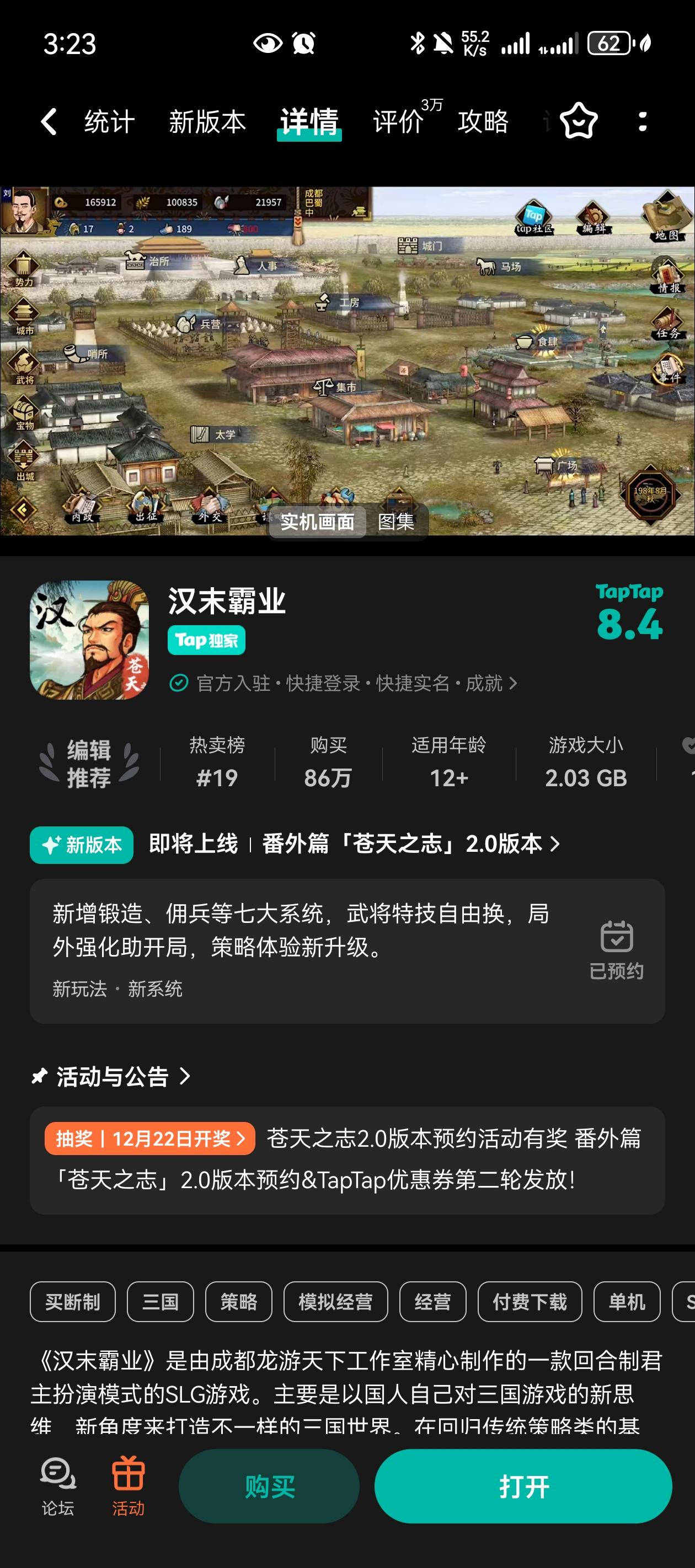695x1568 pixels.
Task: Click the verified checkmark beside 官方入驻
Action: pos(178,684)
